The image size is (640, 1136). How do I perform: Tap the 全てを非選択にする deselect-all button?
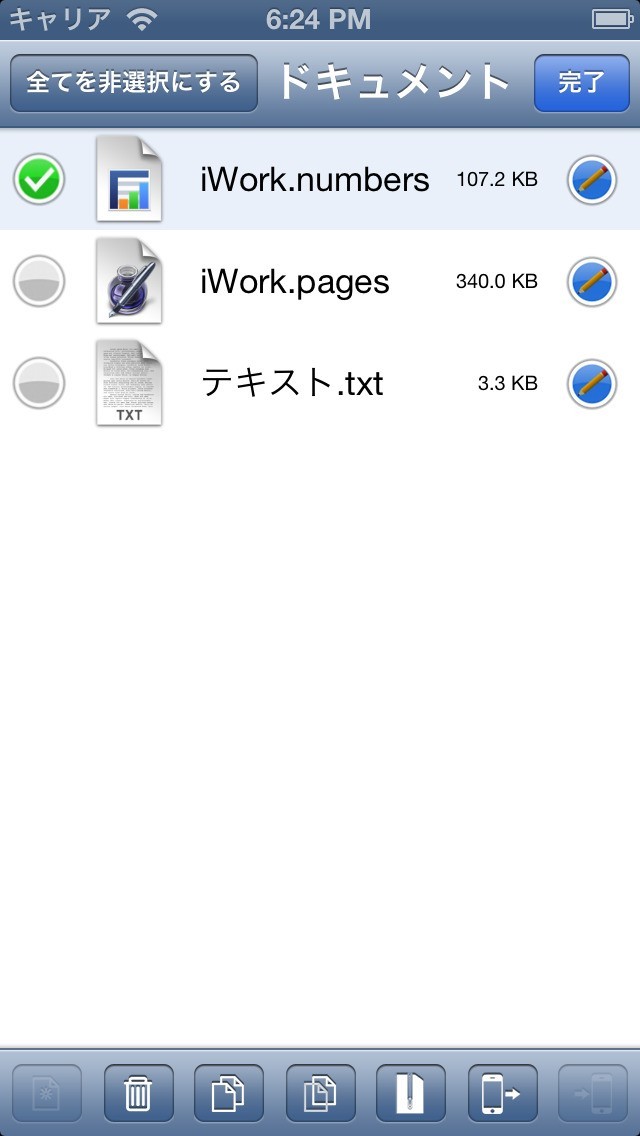134,83
